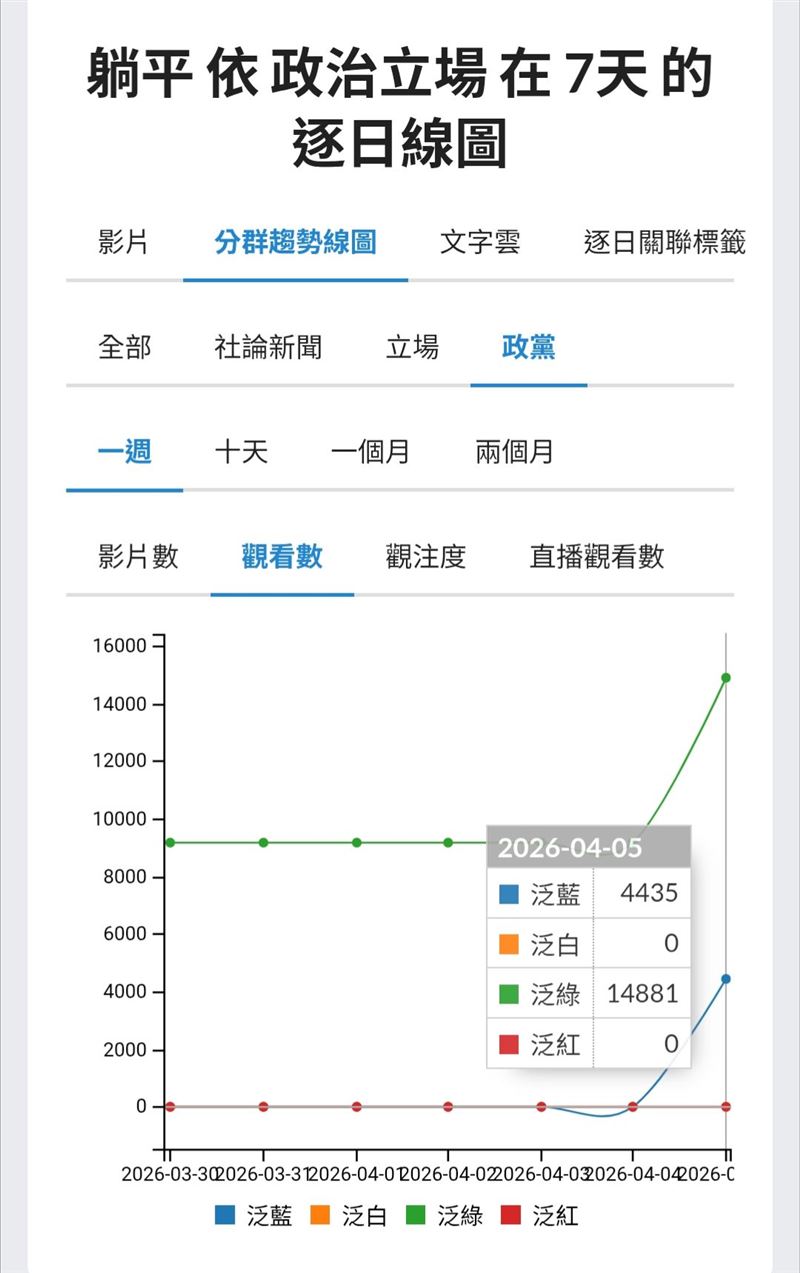Viewport: 800px width, 1273px height.
Task: Set time range to 一週
Action: point(124,452)
